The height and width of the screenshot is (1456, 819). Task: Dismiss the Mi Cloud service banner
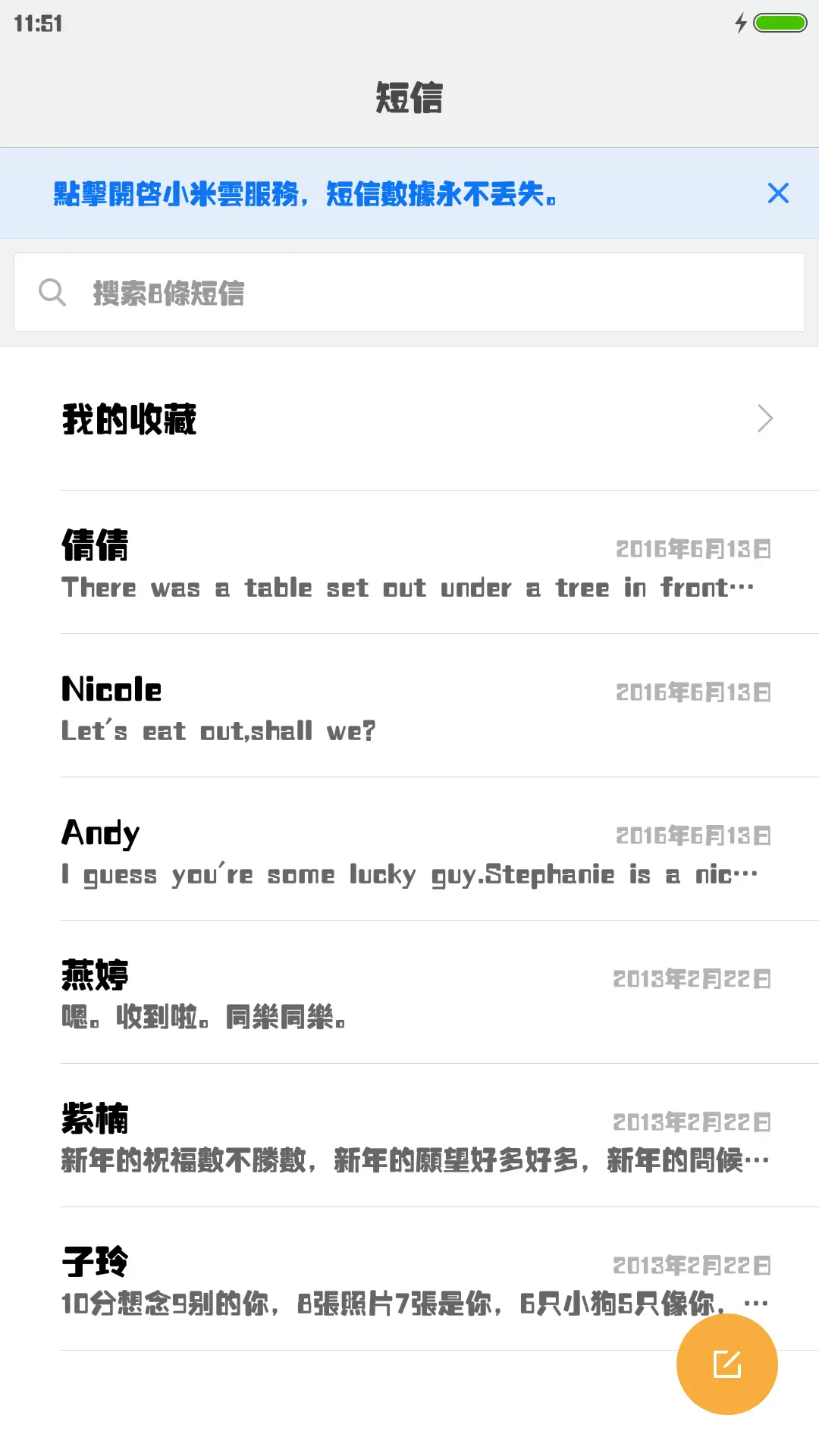tap(778, 193)
